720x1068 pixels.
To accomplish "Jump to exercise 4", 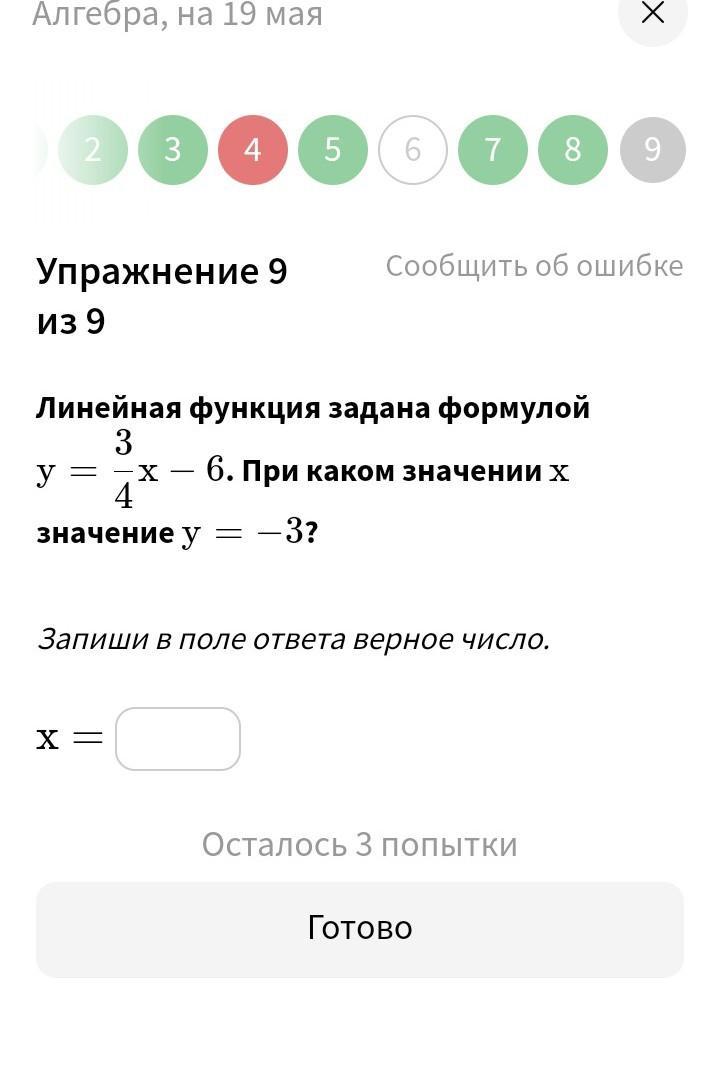I will coord(253,150).
